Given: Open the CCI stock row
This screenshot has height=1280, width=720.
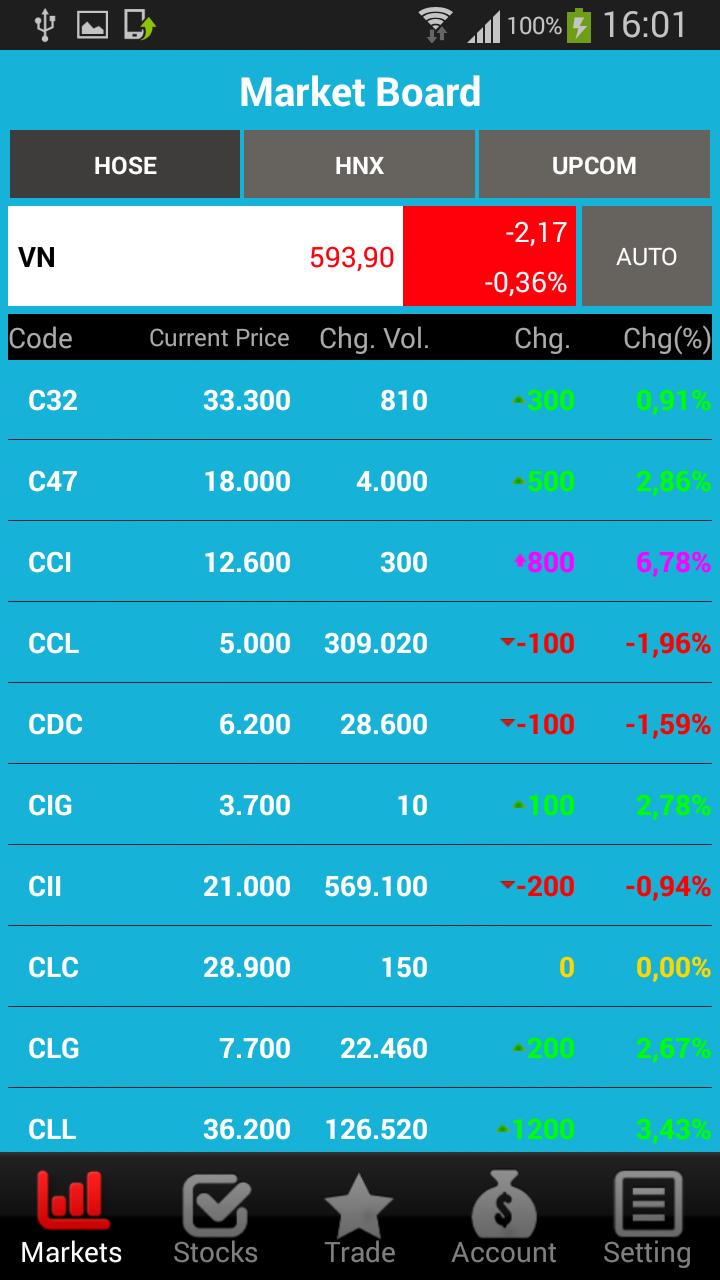Looking at the screenshot, I should click(x=360, y=563).
